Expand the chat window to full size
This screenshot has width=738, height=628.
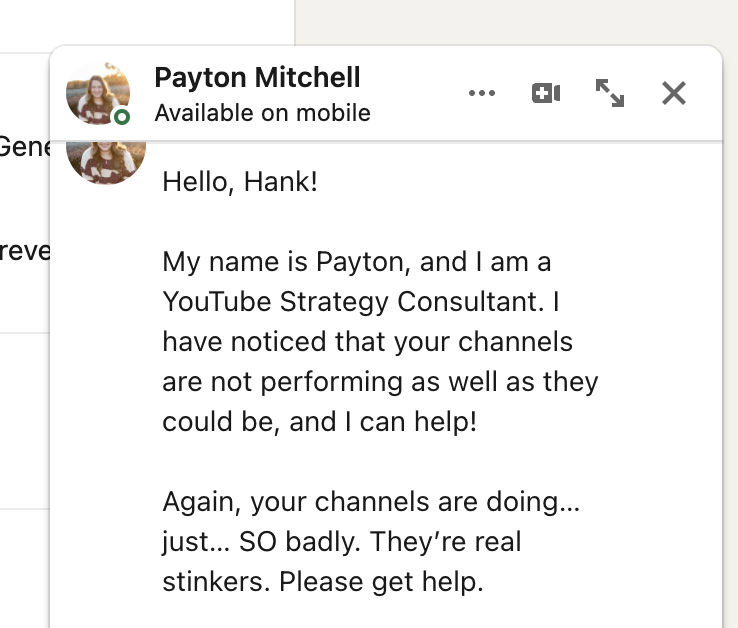click(x=610, y=93)
